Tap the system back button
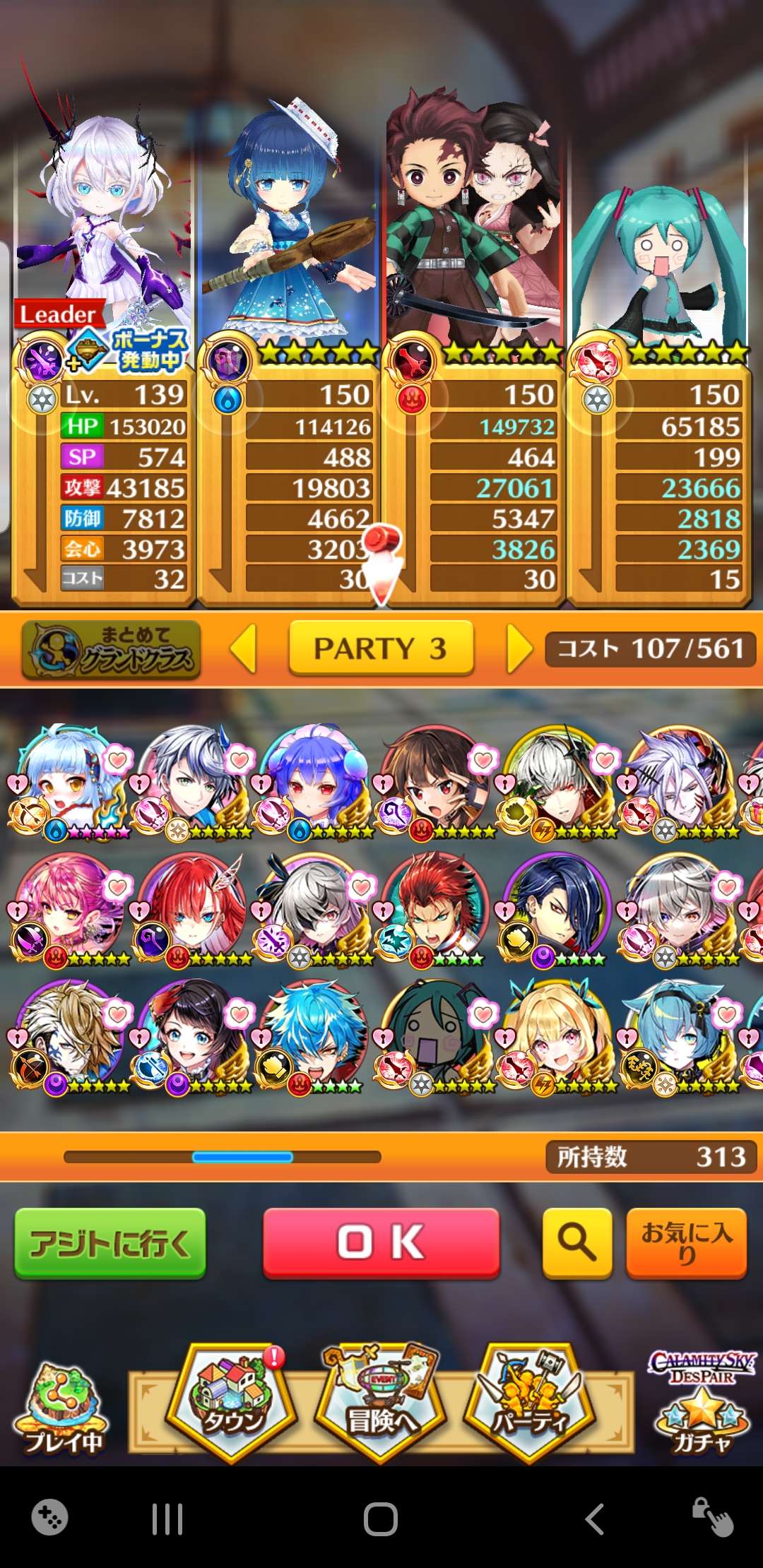763x1568 pixels. click(x=595, y=1519)
